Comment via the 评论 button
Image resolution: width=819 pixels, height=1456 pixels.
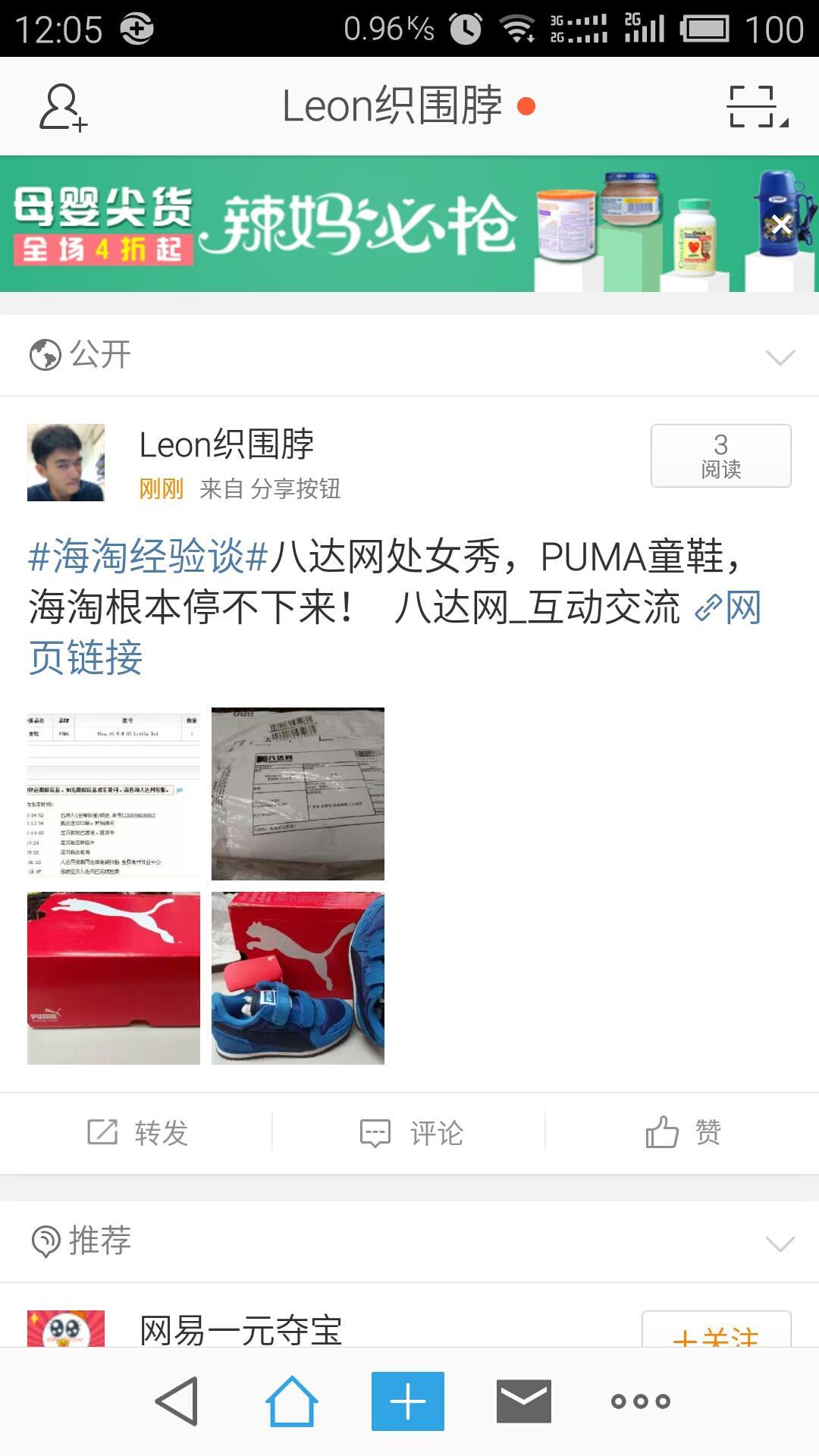pos(410,1133)
